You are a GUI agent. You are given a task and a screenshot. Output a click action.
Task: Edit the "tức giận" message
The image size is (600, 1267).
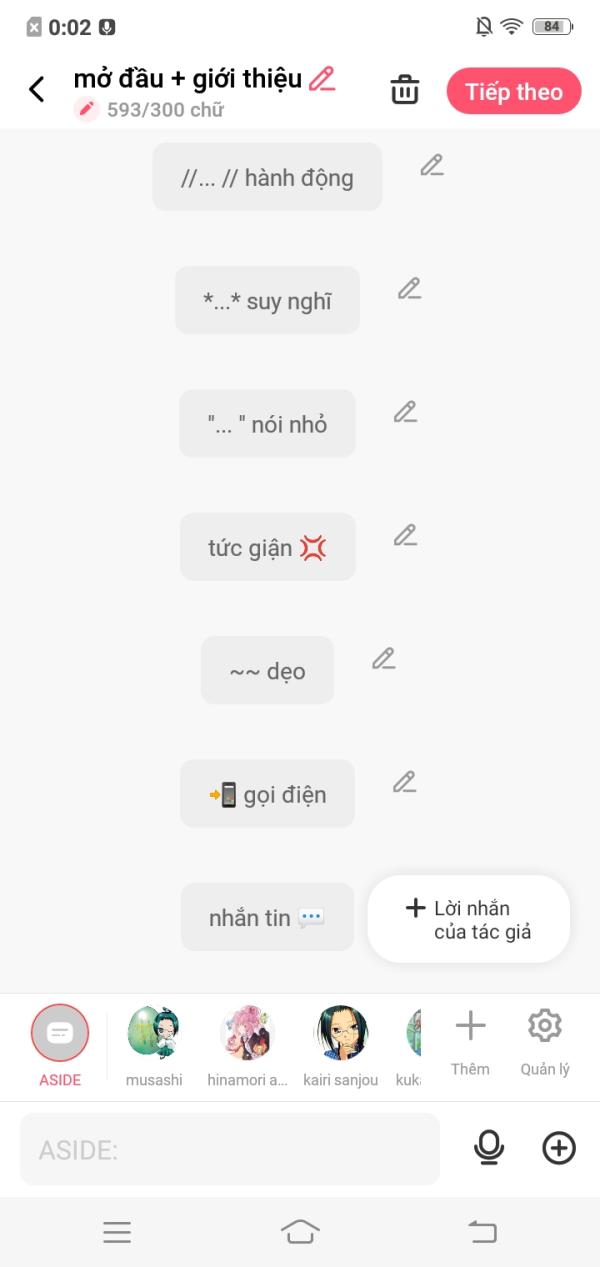[x=405, y=535]
